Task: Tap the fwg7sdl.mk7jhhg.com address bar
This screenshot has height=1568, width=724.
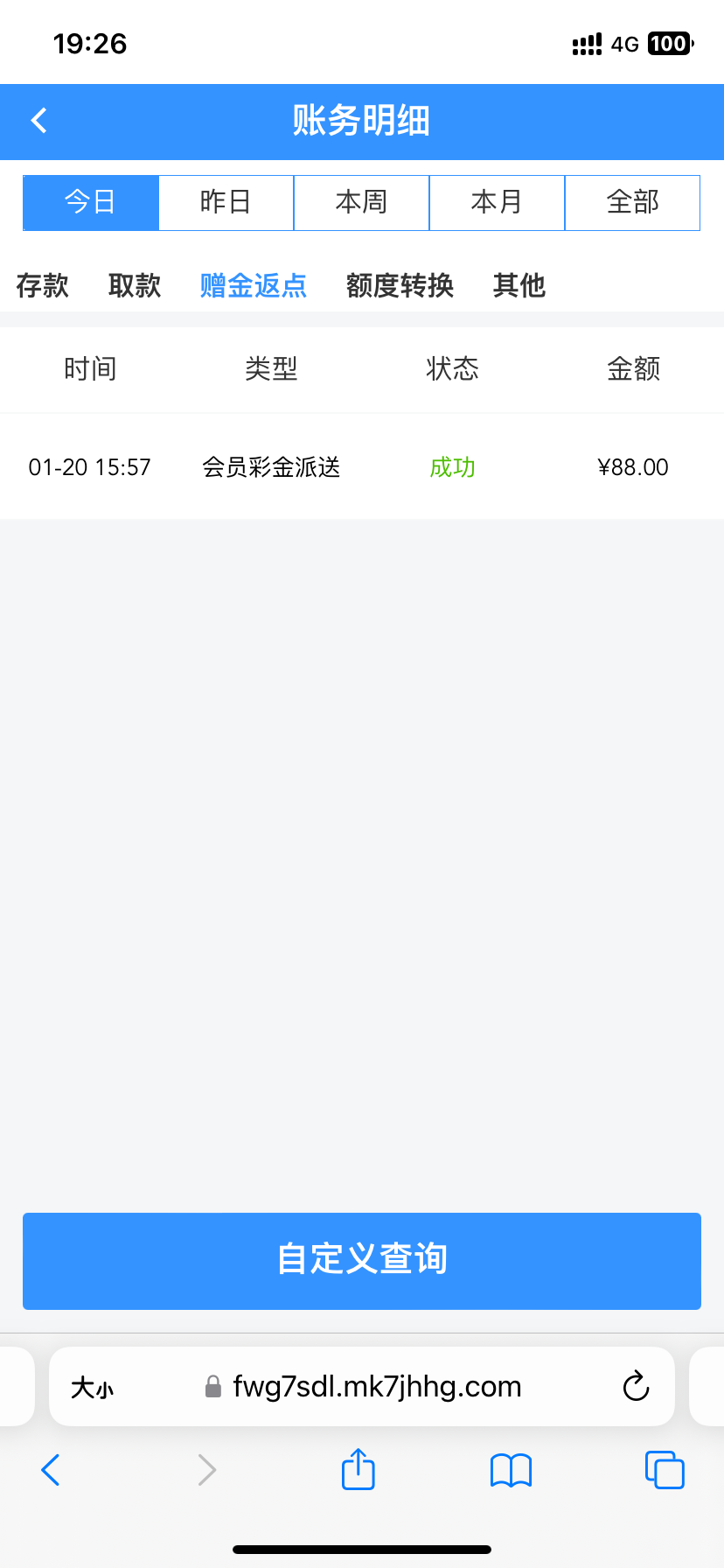Action: pos(376,1387)
